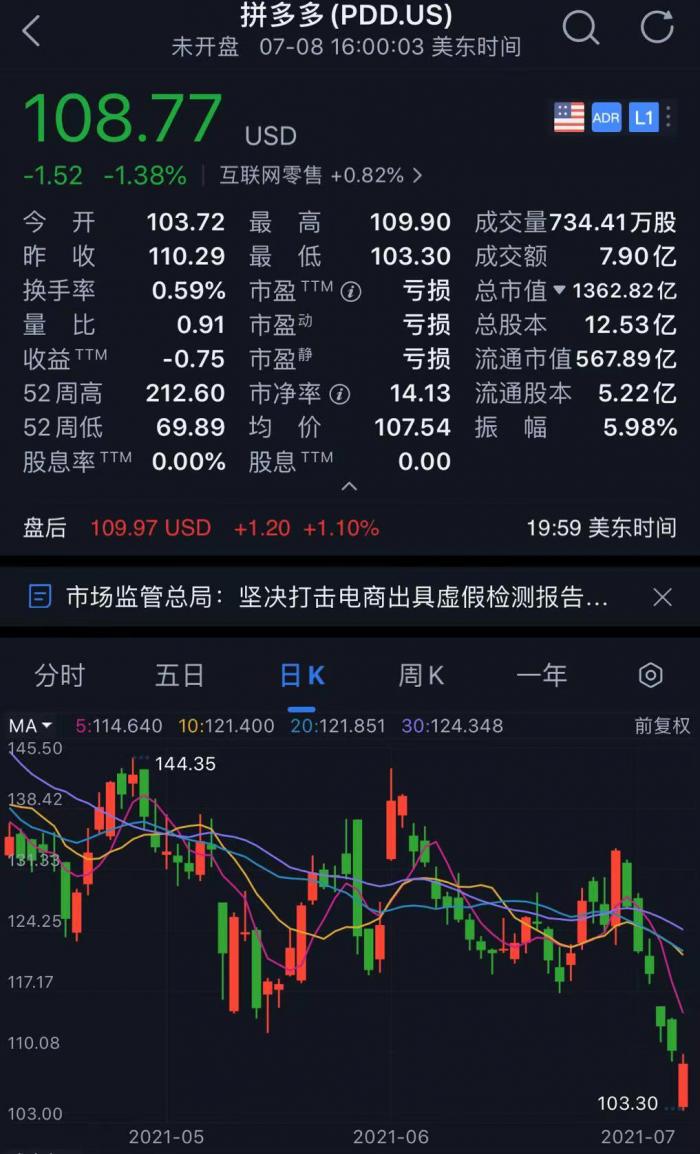Screen dimensions: 700x1154
Task: Select the 日K chart tab
Action: [302, 676]
